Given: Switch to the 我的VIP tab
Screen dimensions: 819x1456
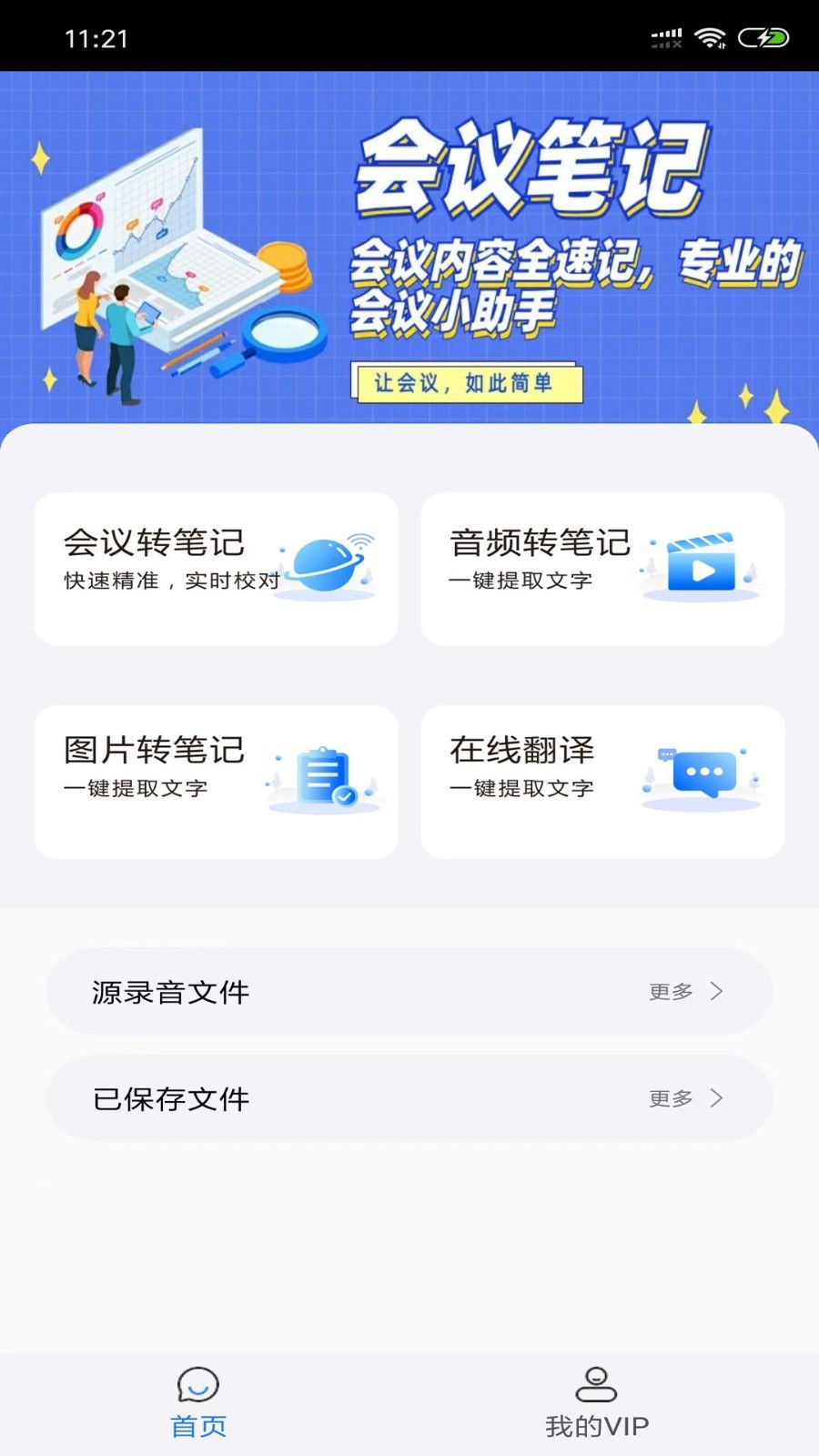Looking at the screenshot, I should (597, 1403).
